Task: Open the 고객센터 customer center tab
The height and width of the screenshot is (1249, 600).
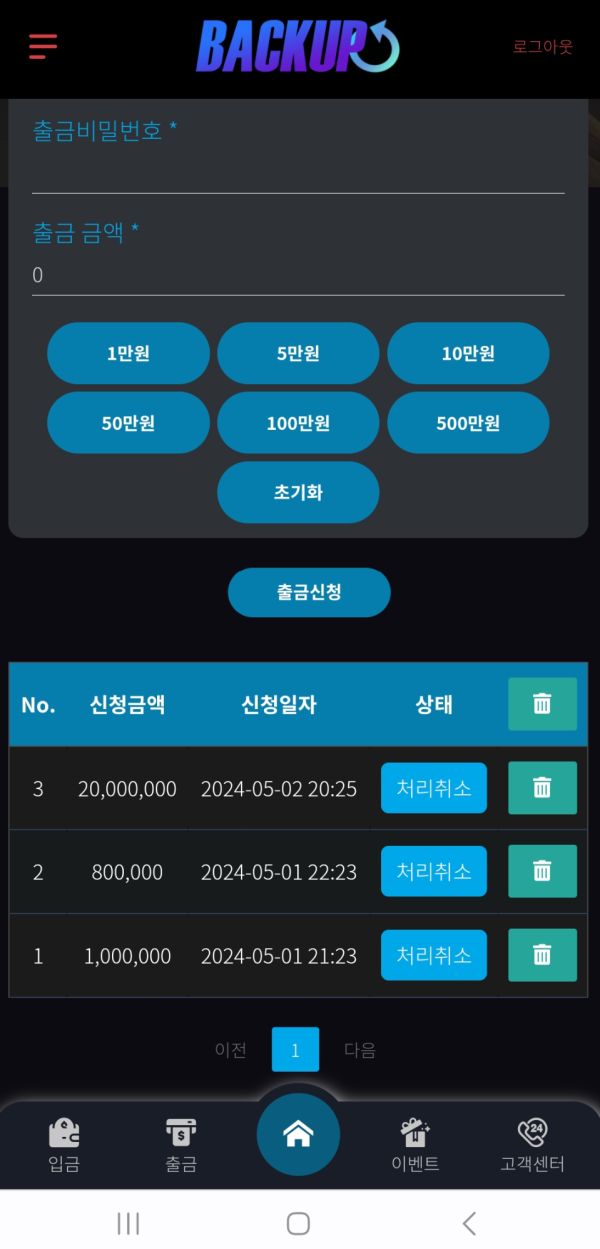Action: coord(532,1145)
